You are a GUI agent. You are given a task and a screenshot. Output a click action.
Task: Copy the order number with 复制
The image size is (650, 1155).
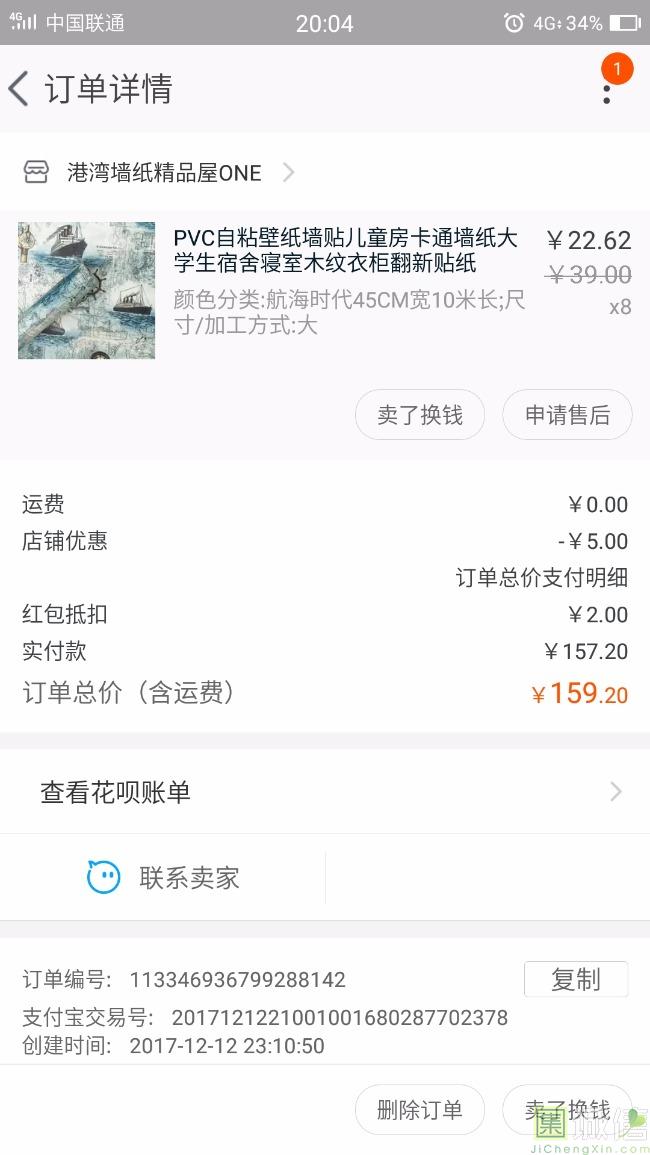pyautogui.click(x=576, y=979)
